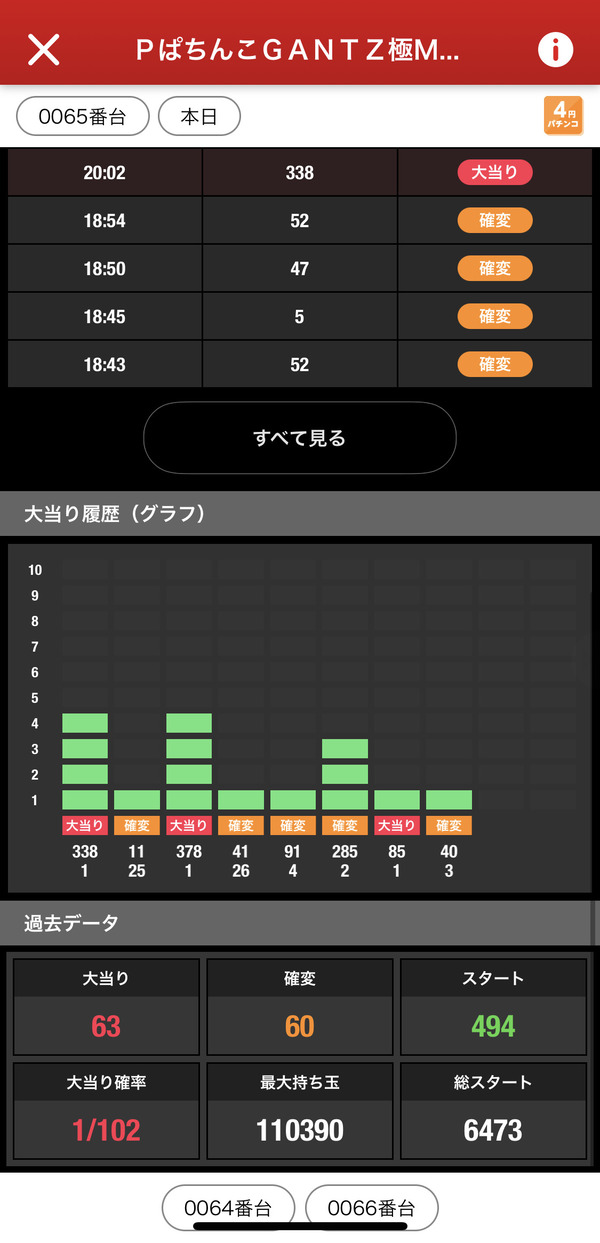
Task: Open the info icon
Action: click(556, 49)
